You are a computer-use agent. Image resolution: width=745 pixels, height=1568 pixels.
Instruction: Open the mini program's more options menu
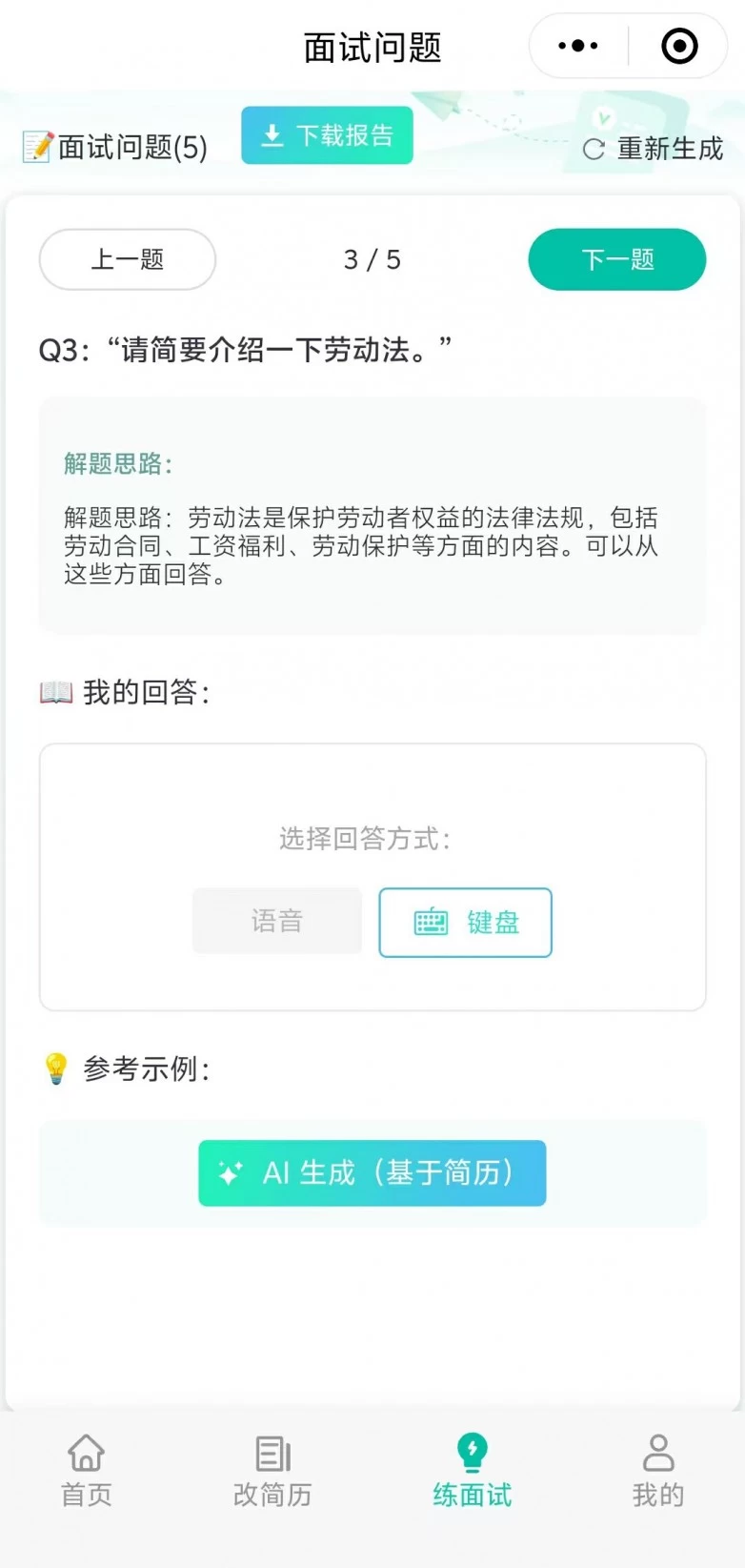click(x=578, y=46)
